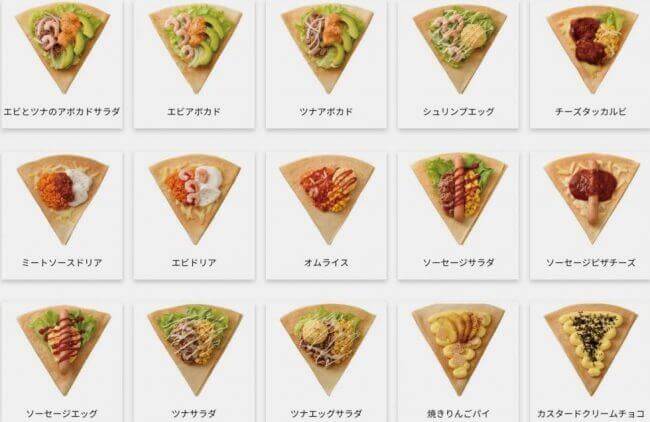Select the ソーセージピザチーズ crepe card
The height and width of the screenshot is (422, 650).
tap(591, 208)
